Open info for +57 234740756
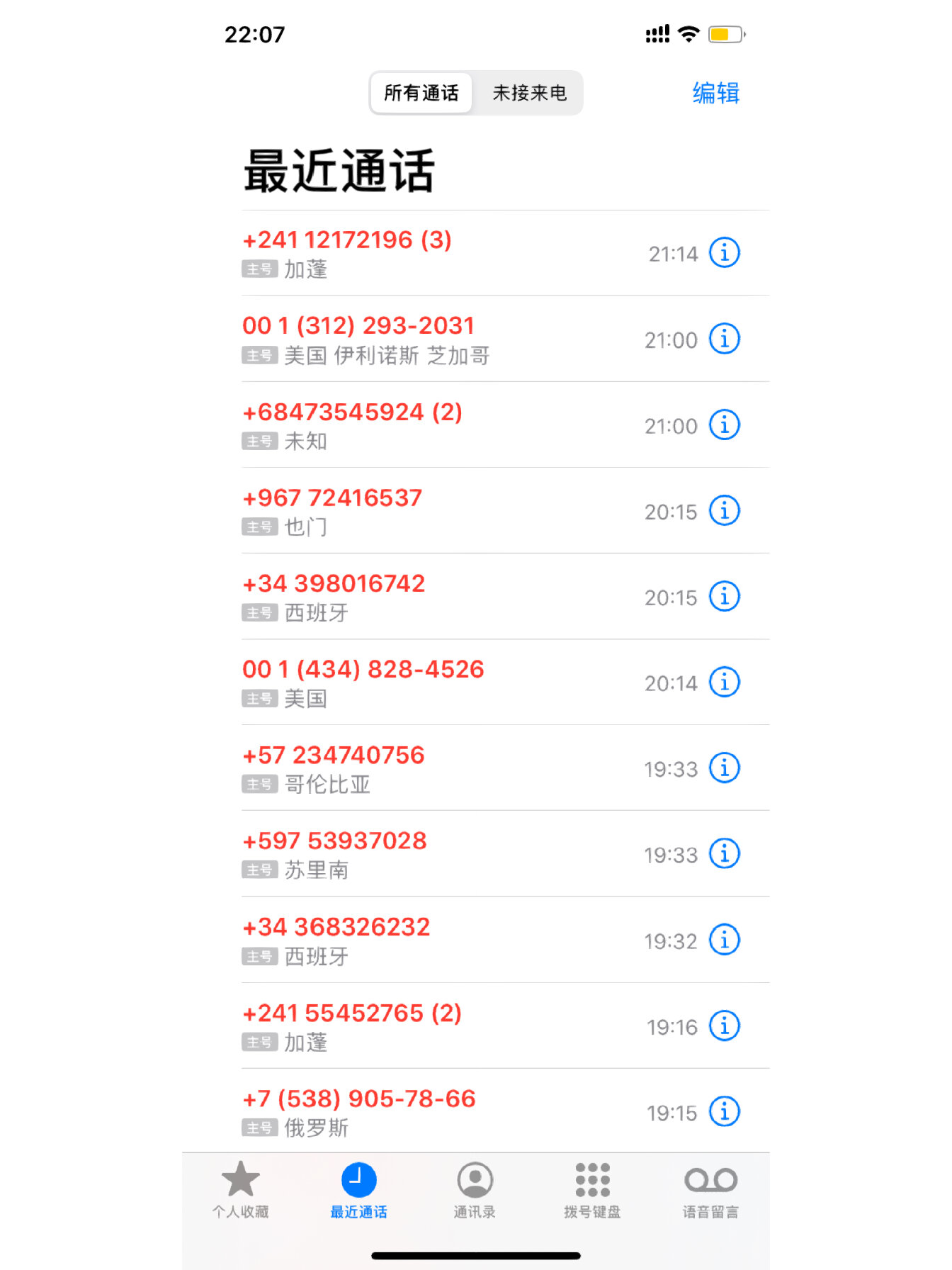Screen dimensions: 952x1270 point(724,768)
